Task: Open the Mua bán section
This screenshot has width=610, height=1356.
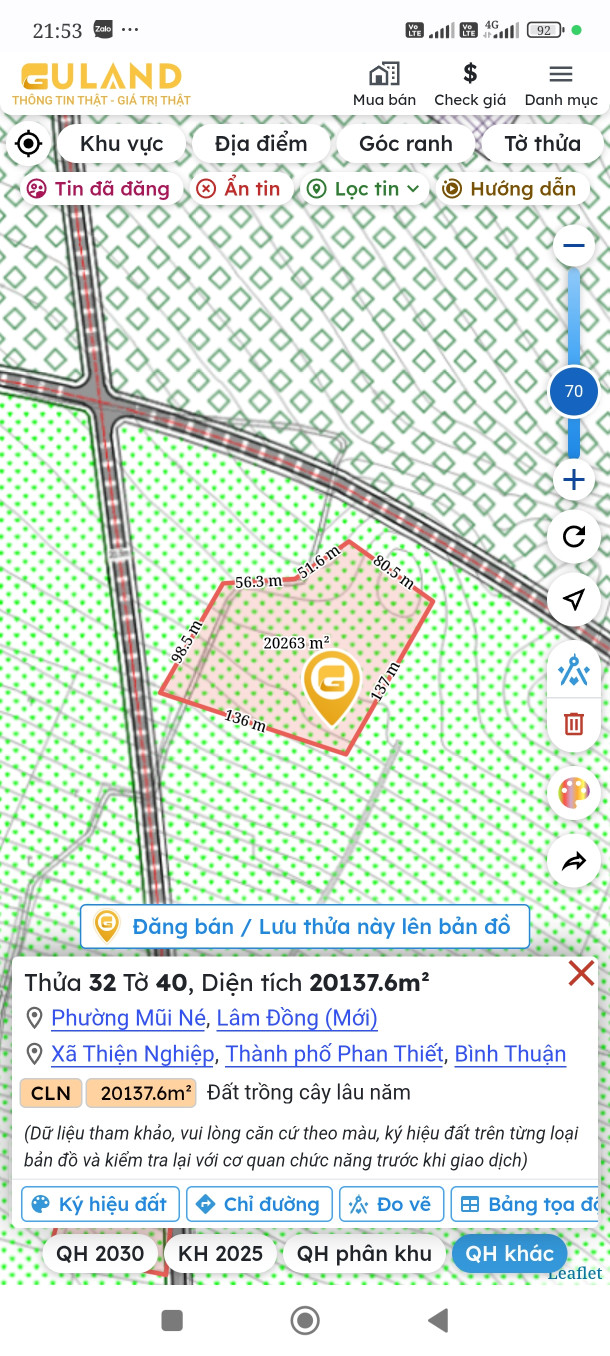Action: pos(384,84)
